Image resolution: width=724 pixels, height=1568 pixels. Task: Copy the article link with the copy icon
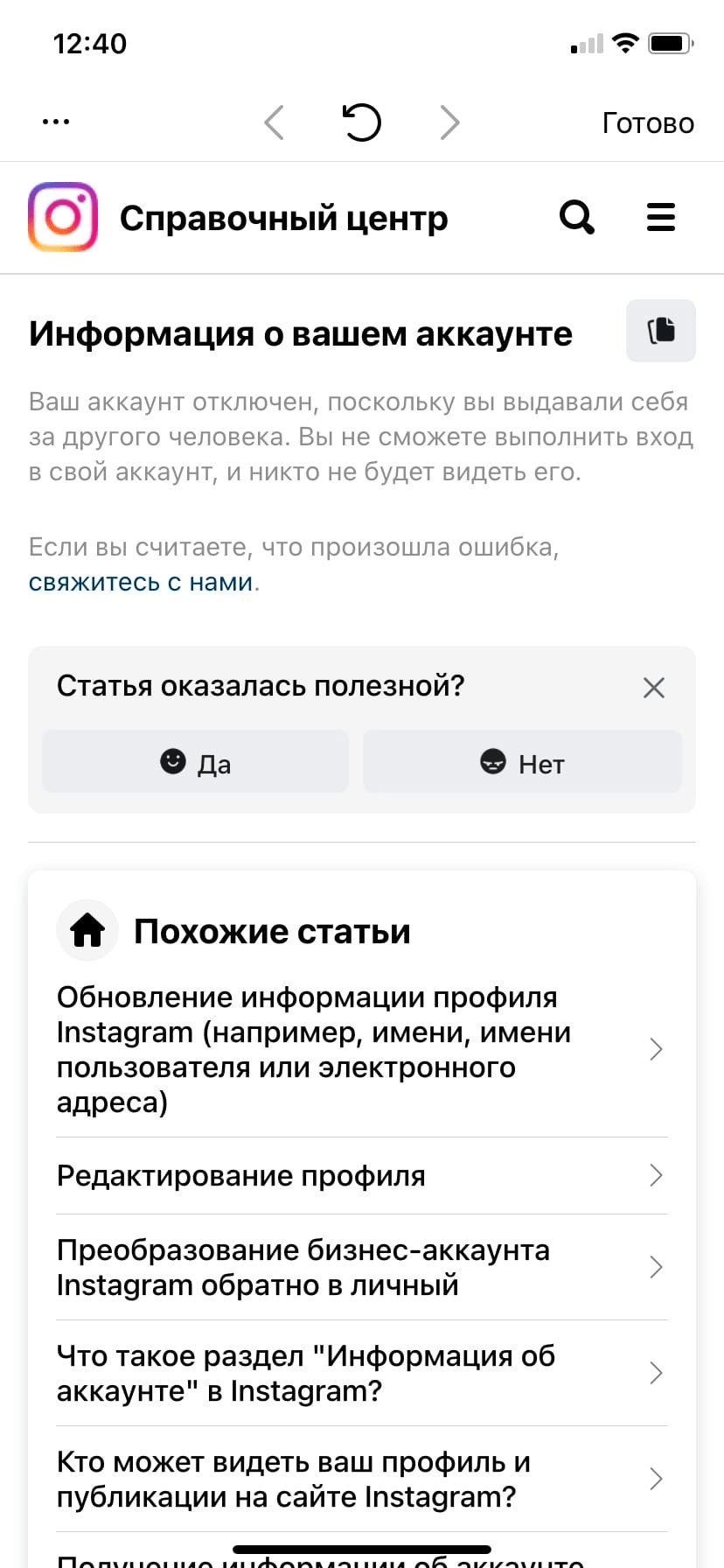tap(661, 331)
